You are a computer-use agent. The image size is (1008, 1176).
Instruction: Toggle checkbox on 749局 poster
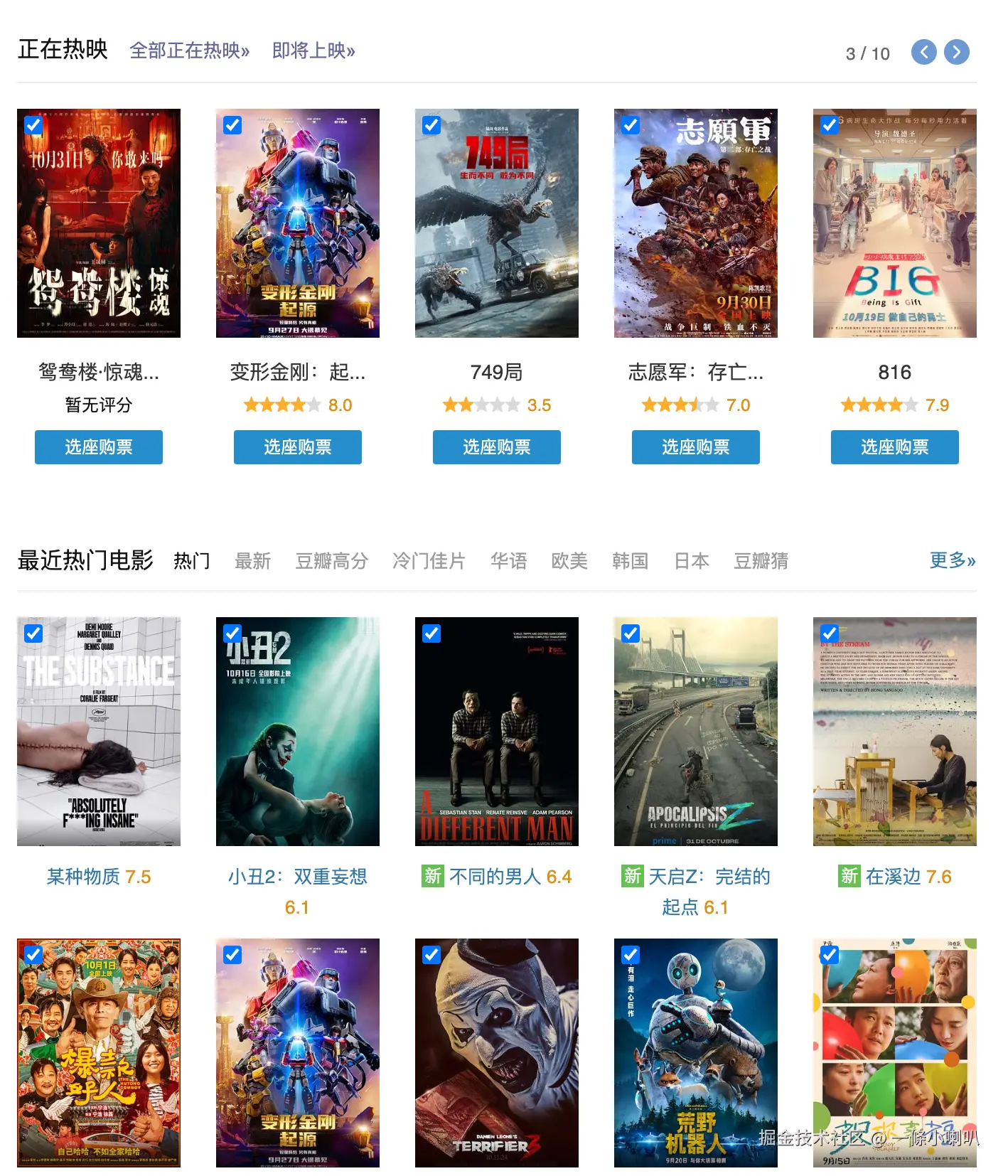coord(431,125)
